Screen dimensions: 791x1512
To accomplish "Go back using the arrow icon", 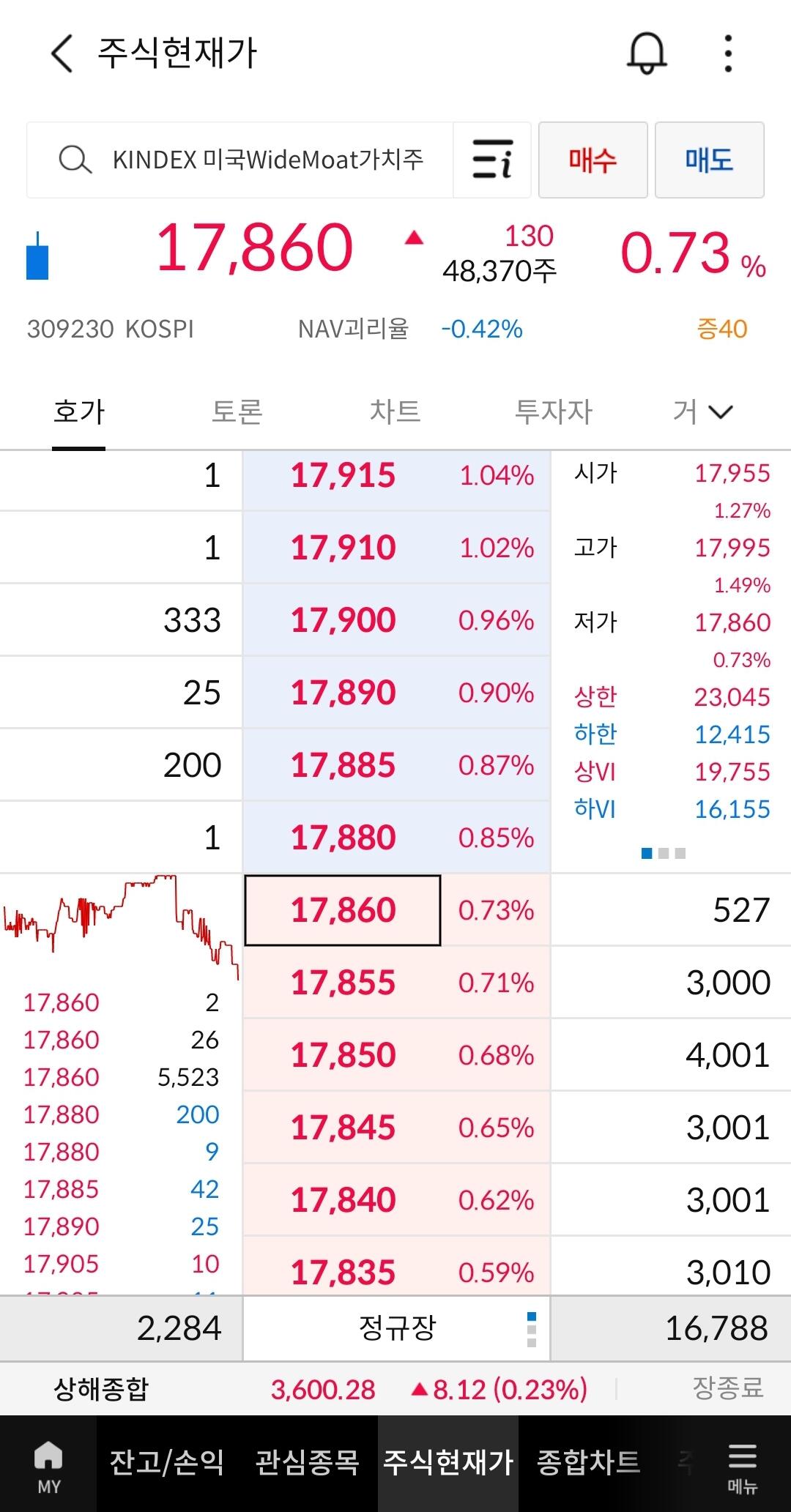I will (62, 53).
